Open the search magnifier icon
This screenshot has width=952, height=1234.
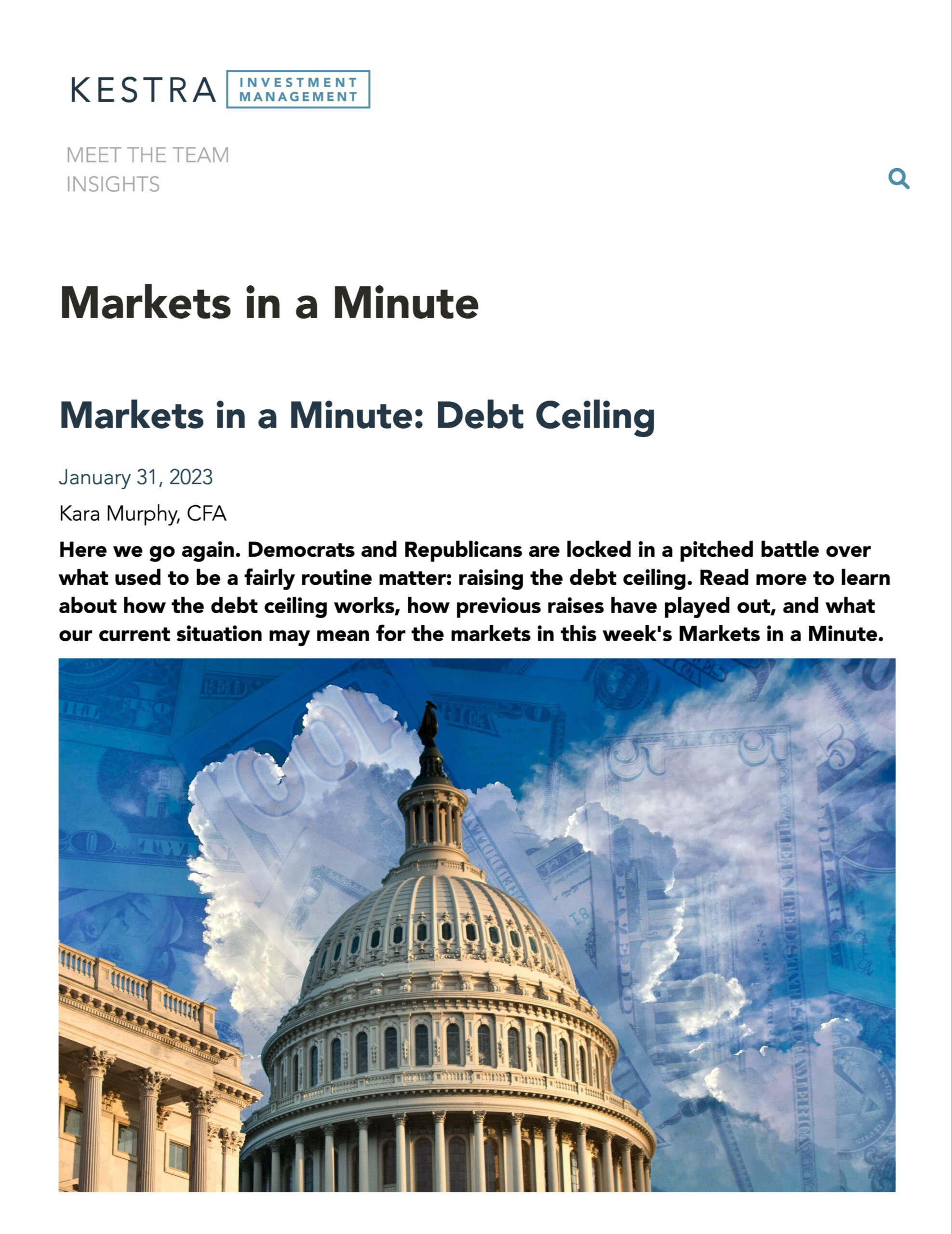click(898, 178)
